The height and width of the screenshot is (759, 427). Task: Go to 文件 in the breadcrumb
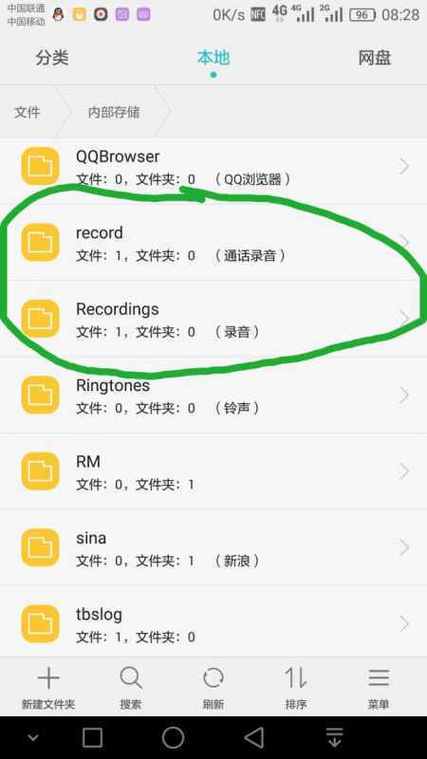(27, 113)
